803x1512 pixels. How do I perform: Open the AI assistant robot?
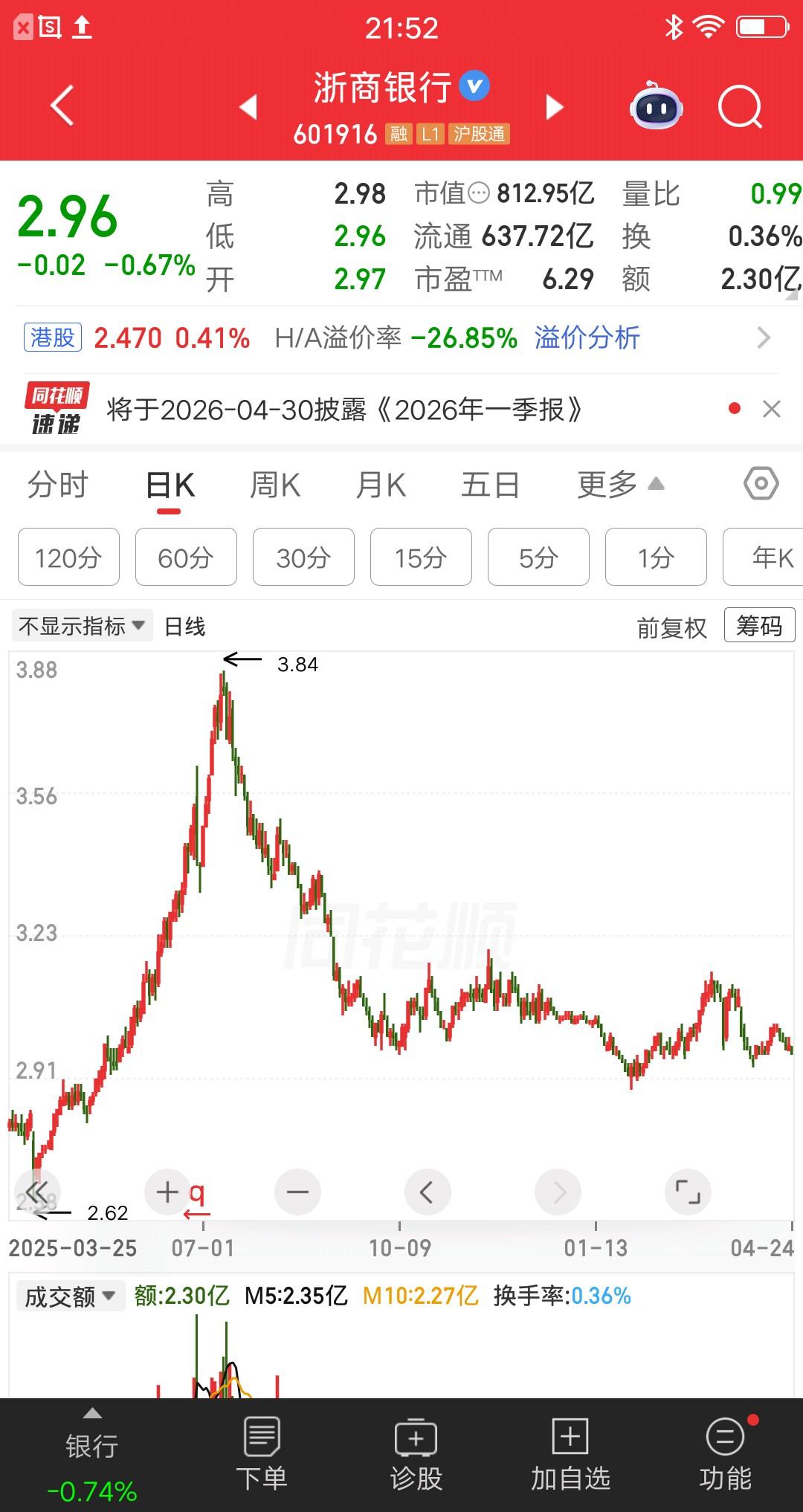point(653,107)
